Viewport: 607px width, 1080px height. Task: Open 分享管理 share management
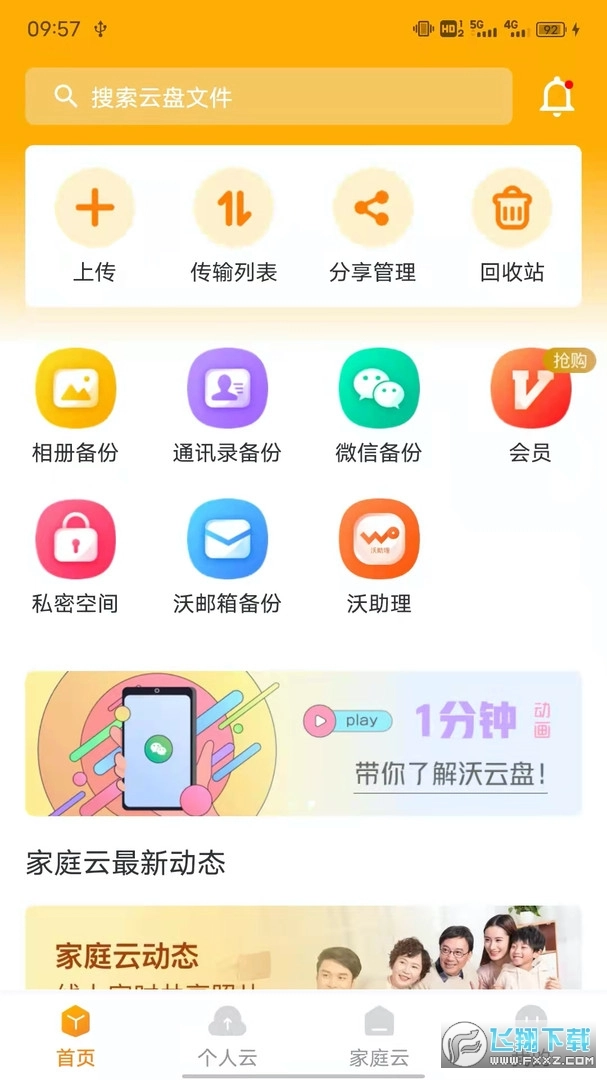pos(372,225)
